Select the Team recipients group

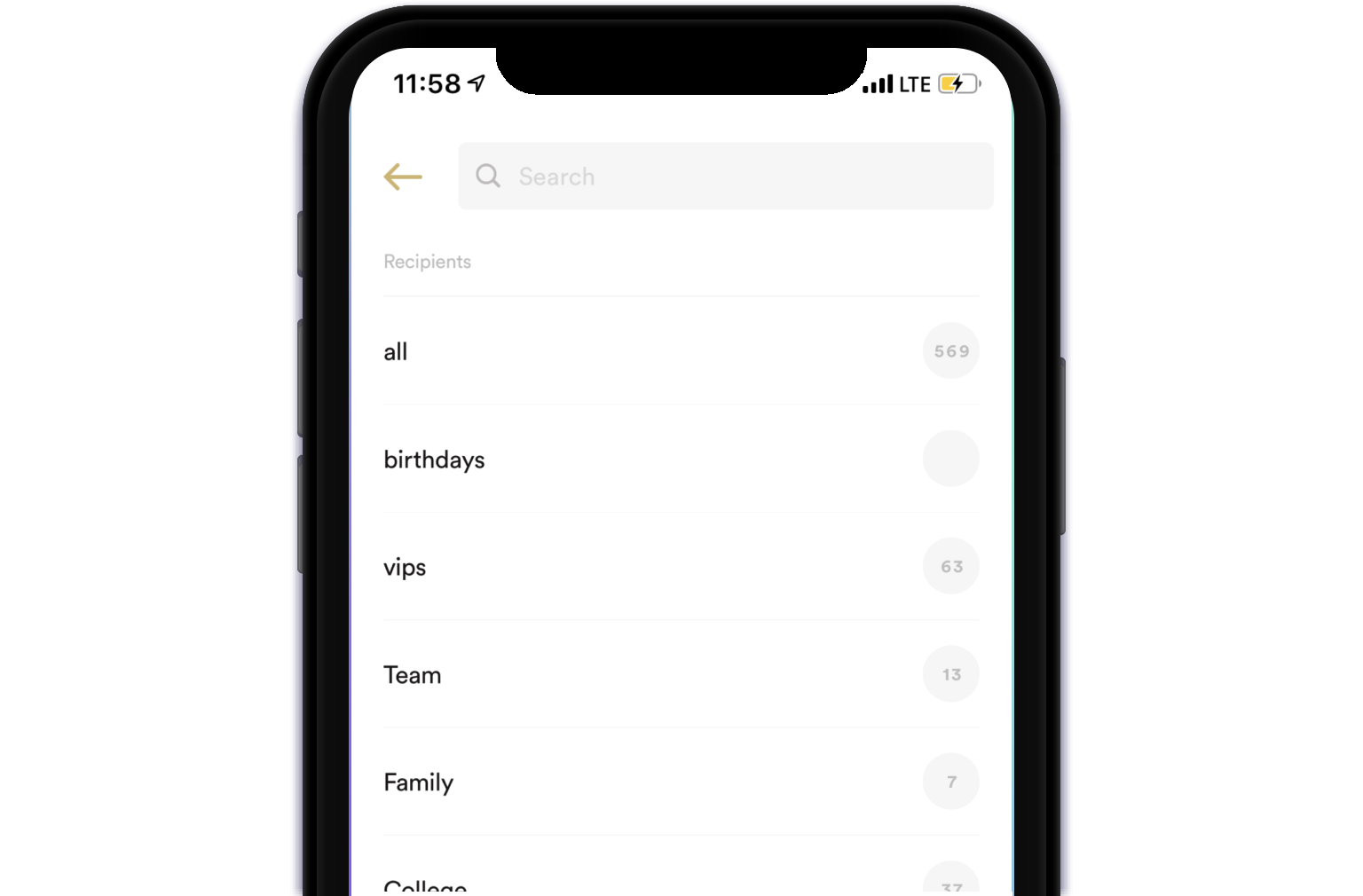(x=681, y=675)
